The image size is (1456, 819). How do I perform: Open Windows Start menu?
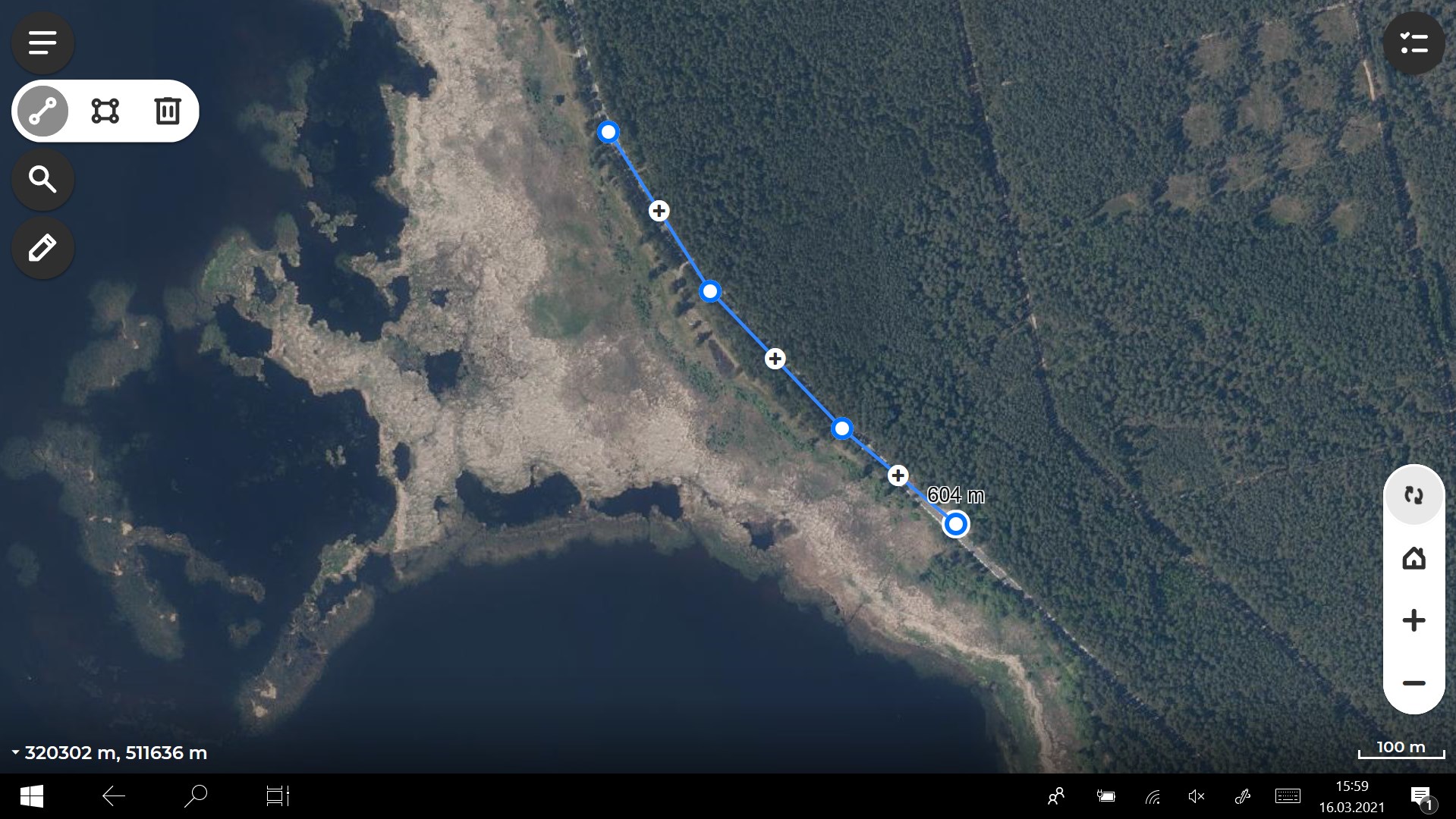(31, 796)
